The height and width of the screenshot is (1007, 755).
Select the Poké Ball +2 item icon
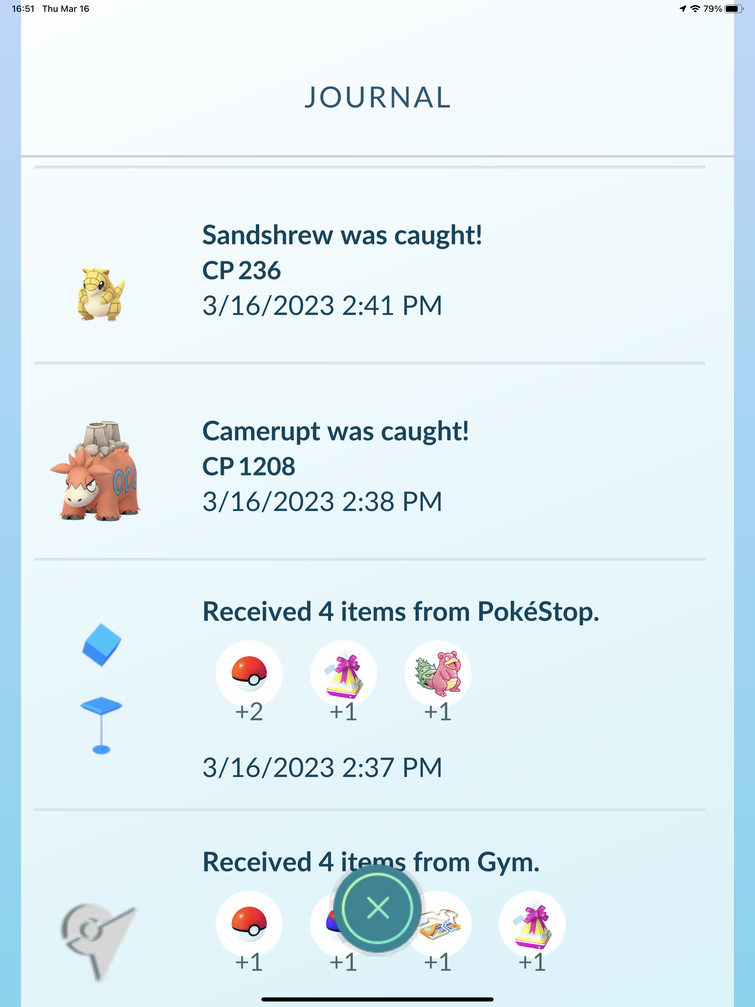click(x=249, y=675)
